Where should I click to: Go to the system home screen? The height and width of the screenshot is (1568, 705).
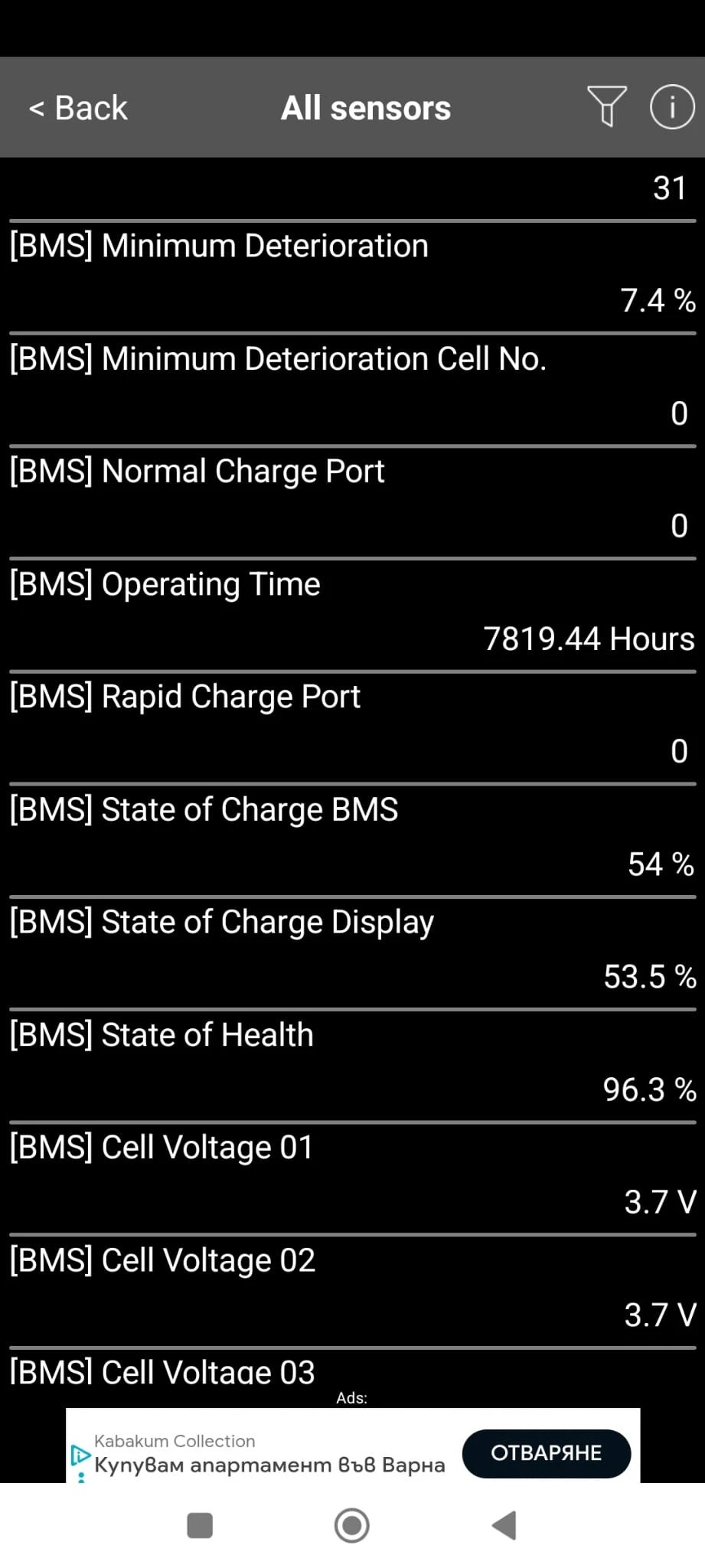352,1525
